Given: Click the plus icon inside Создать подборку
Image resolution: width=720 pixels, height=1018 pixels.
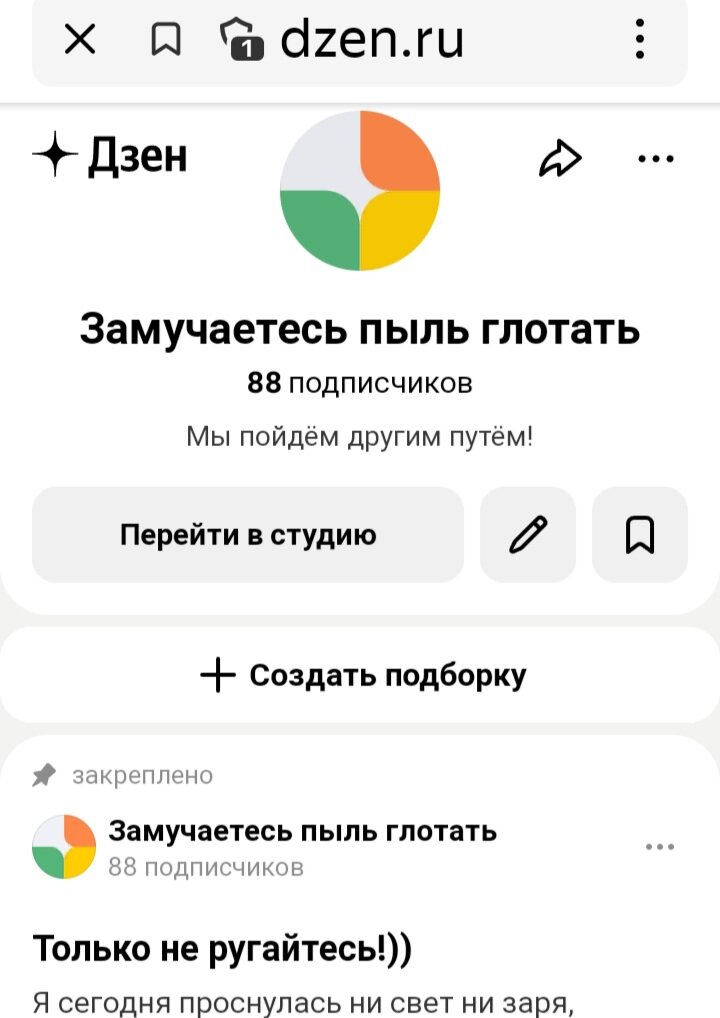Looking at the screenshot, I should (215, 675).
